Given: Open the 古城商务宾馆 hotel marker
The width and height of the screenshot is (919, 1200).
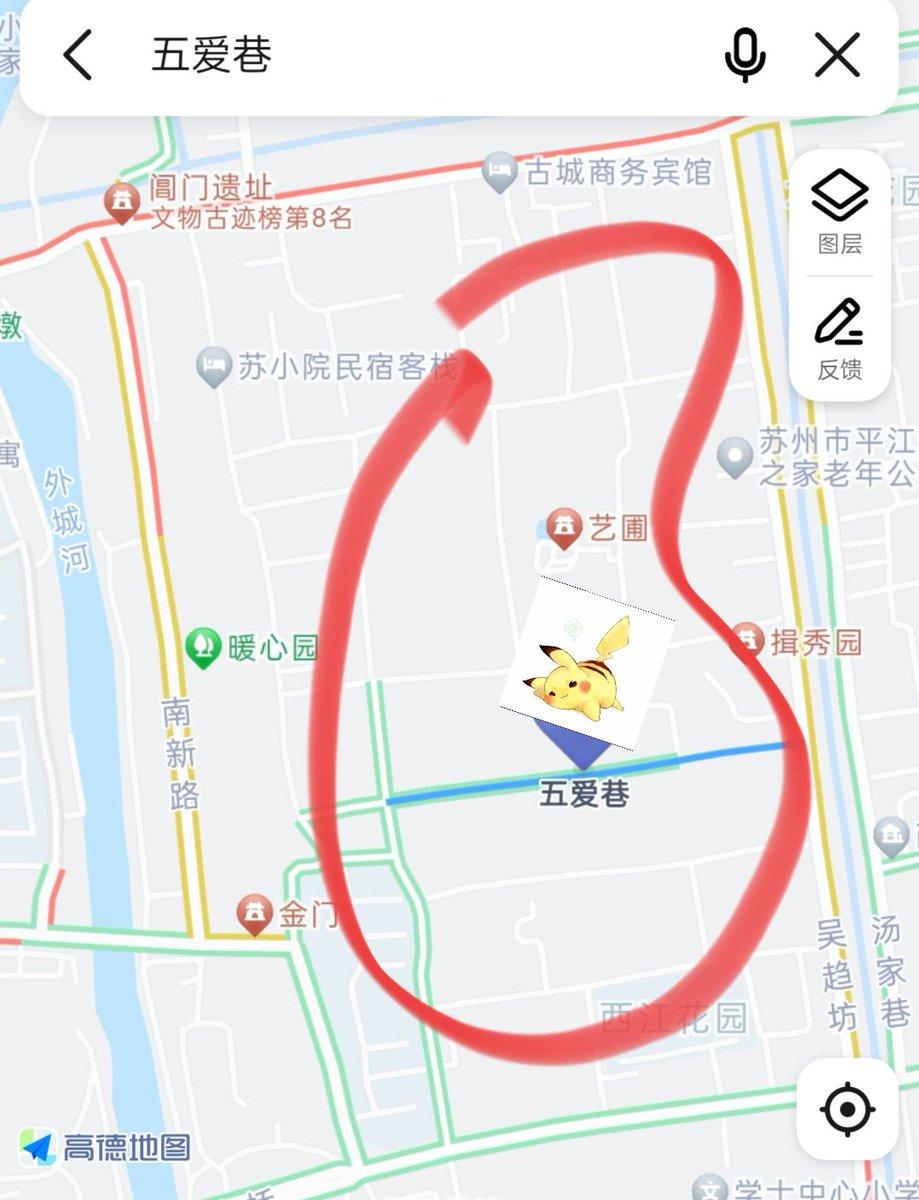Looking at the screenshot, I should (498, 171).
